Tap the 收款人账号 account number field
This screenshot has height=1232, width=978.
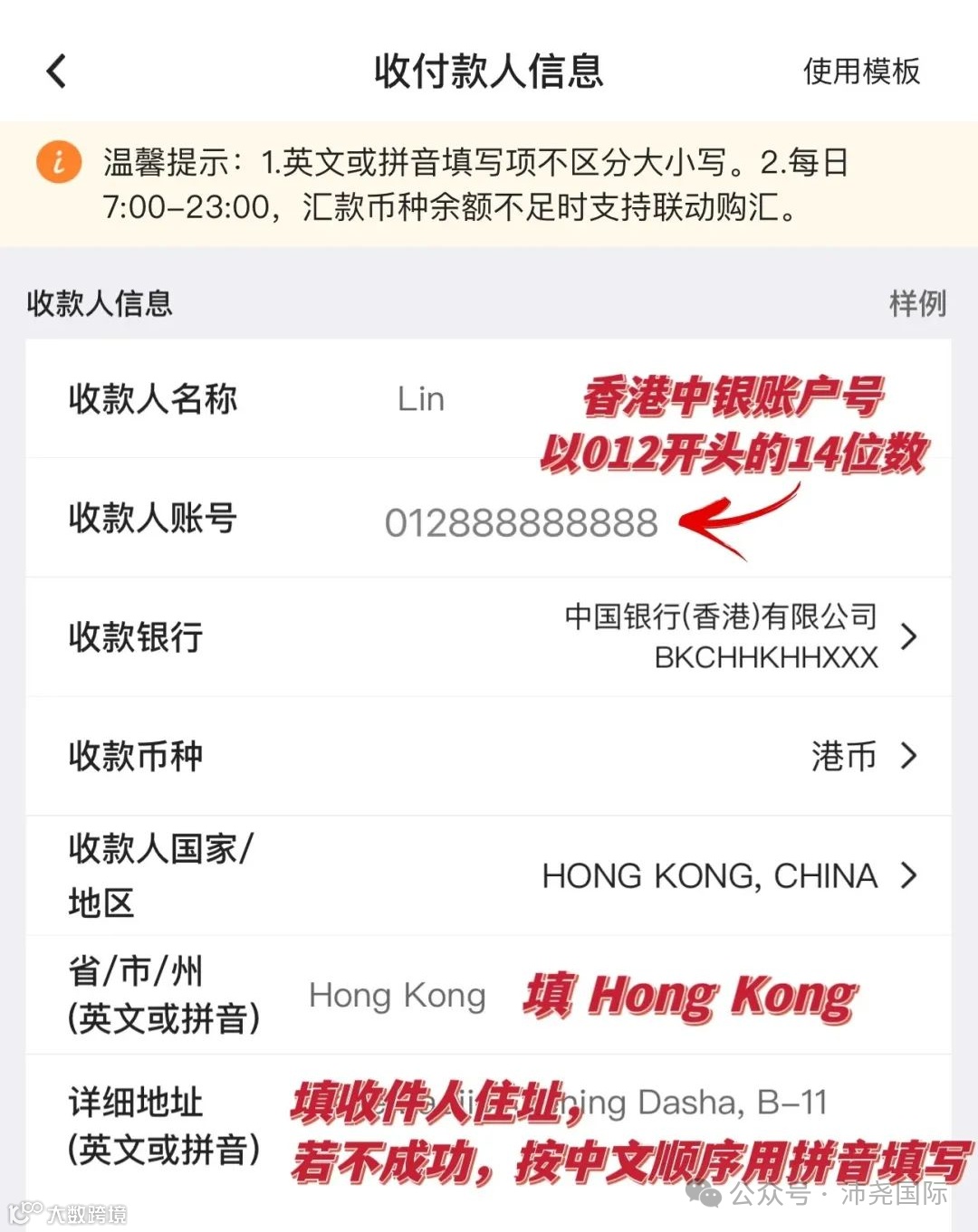[521, 522]
